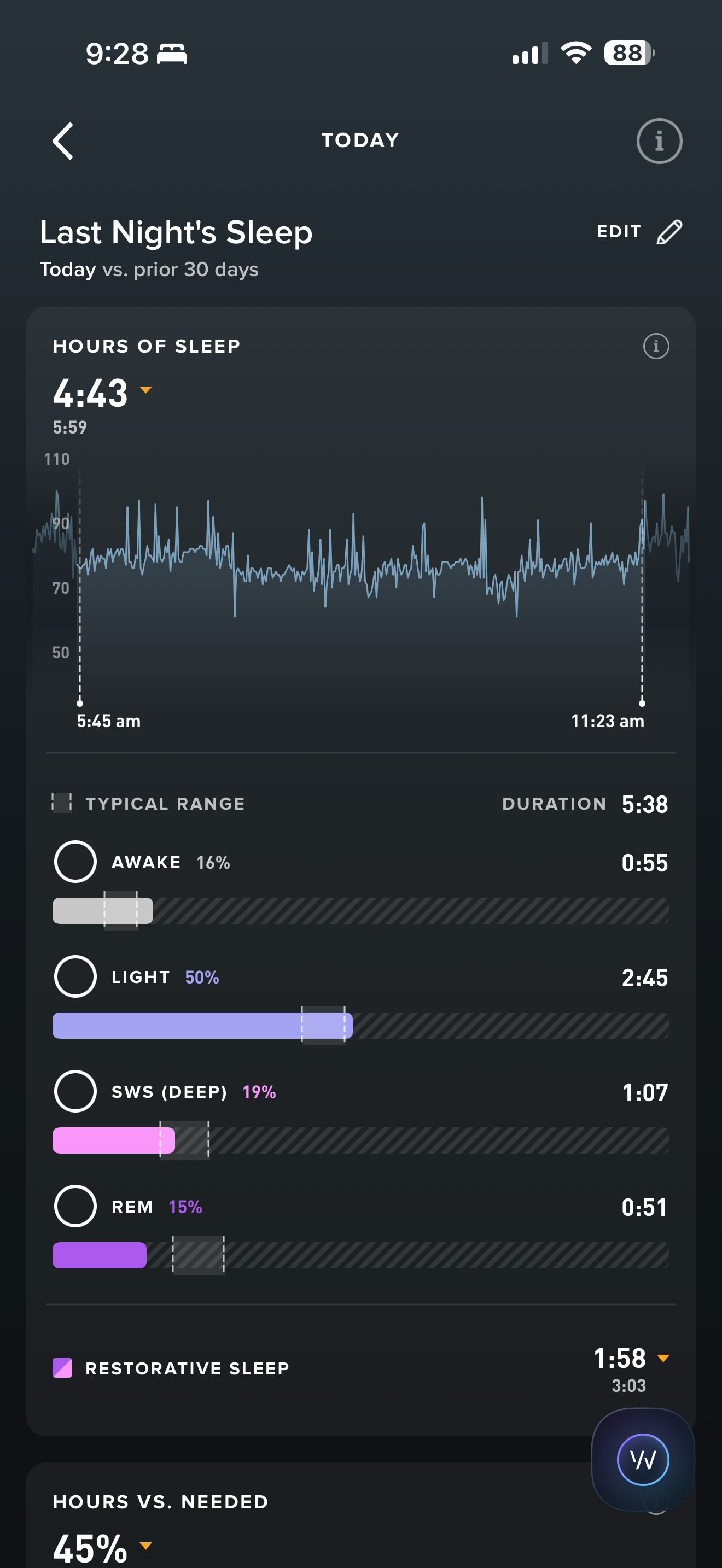
Task: Select the SWS (Deep) stage circle
Action: point(75,1091)
